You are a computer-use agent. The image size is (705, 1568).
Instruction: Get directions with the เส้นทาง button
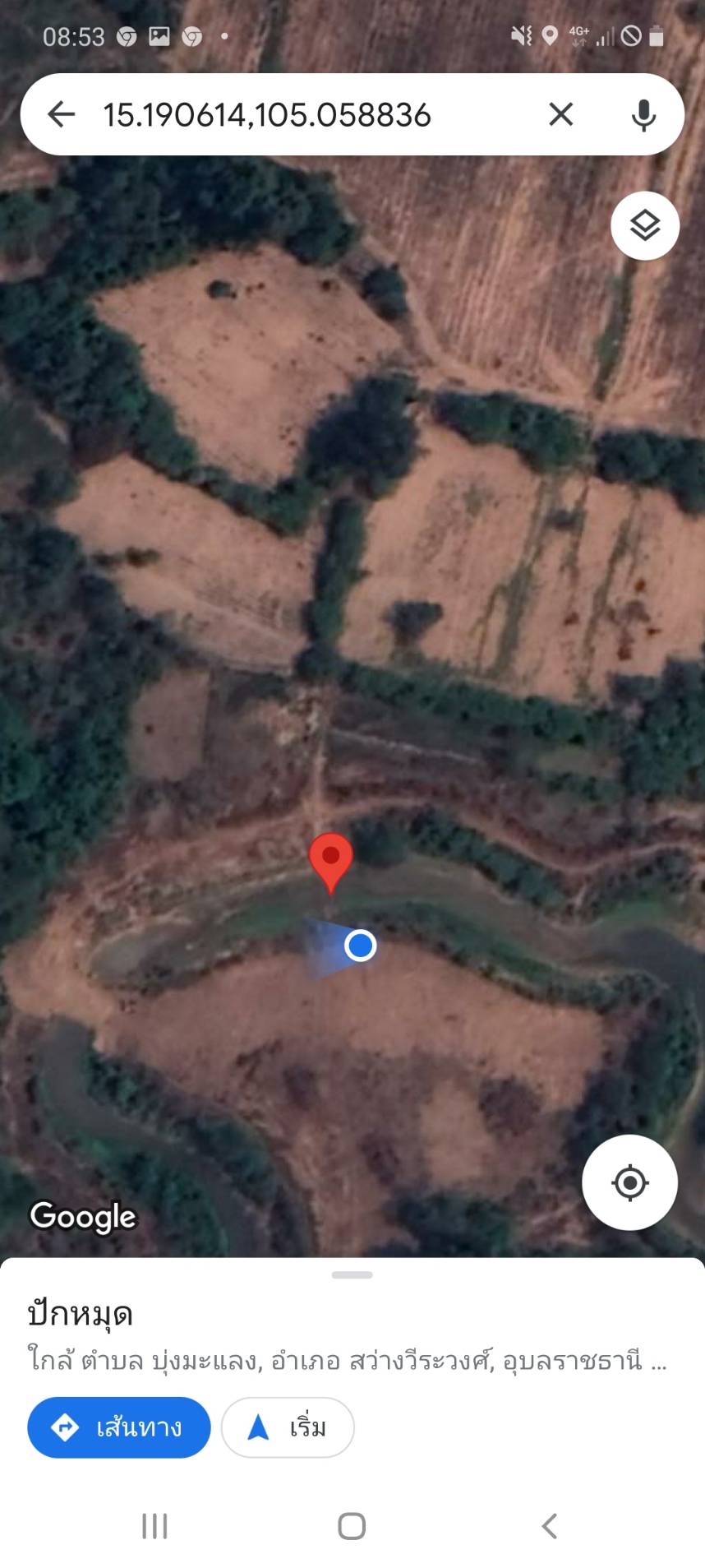[119, 1427]
